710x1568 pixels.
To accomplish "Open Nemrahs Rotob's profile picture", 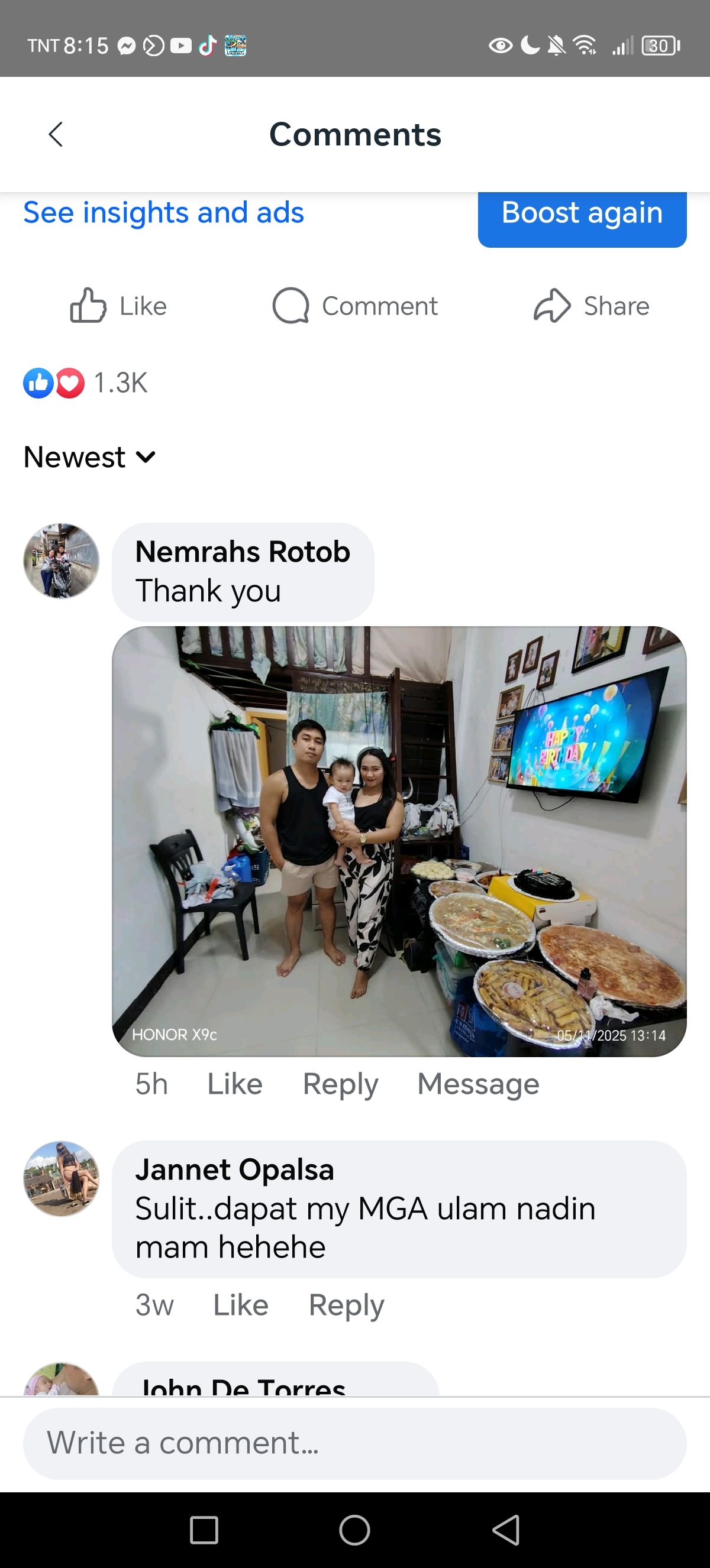I will coord(61,561).
